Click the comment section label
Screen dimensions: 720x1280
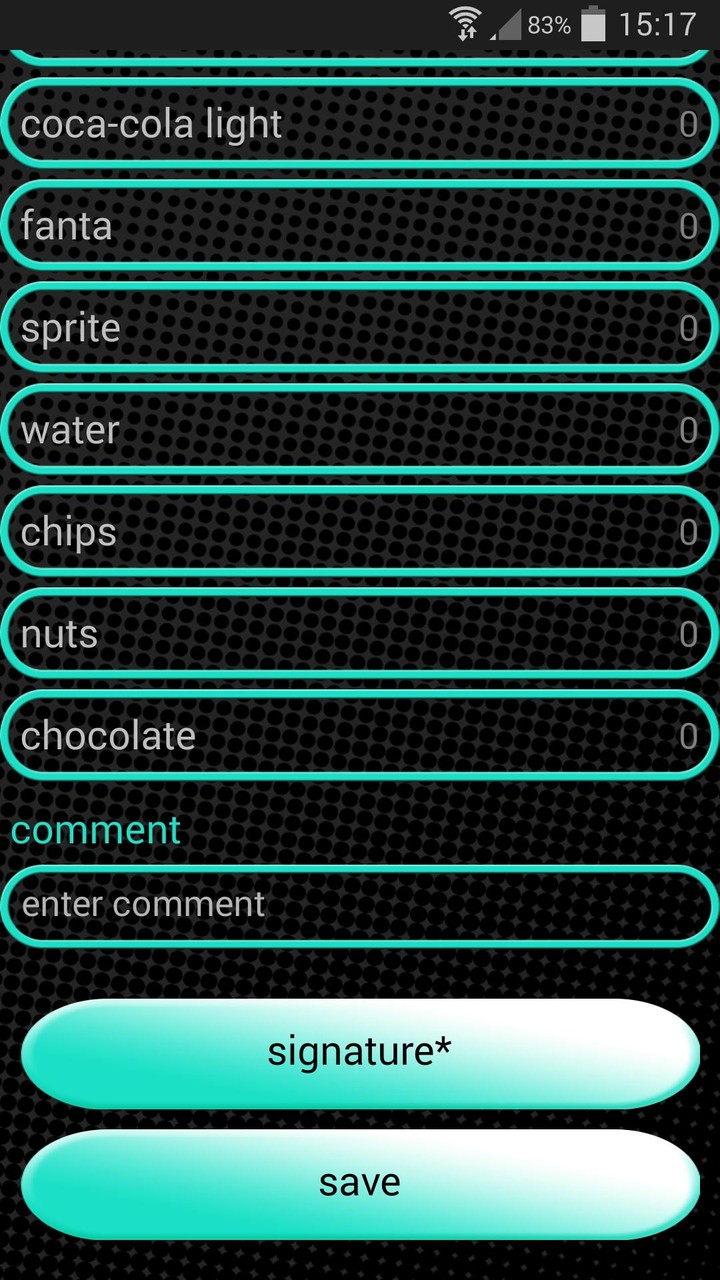click(95, 829)
